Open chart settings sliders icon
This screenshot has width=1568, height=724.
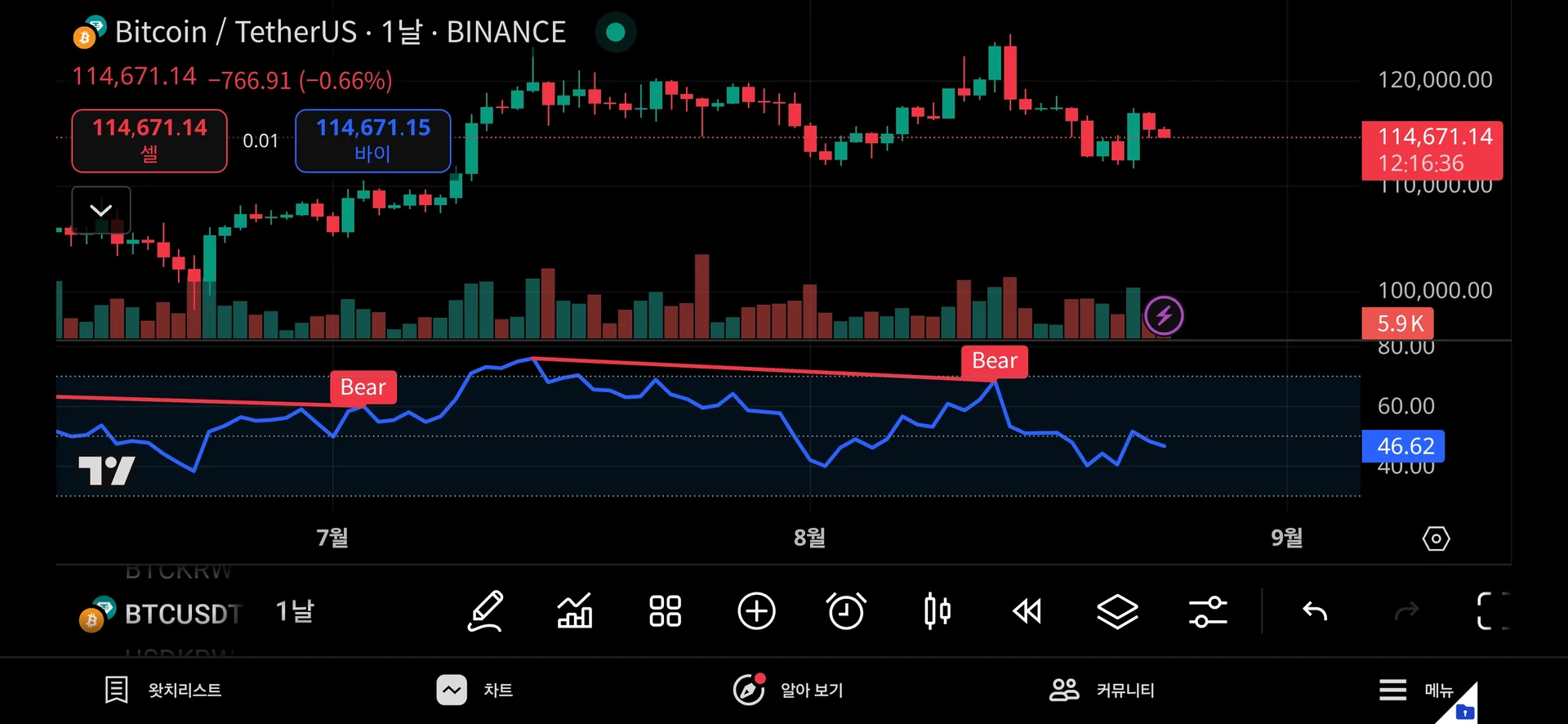pyautogui.click(x=1208, y=611)
